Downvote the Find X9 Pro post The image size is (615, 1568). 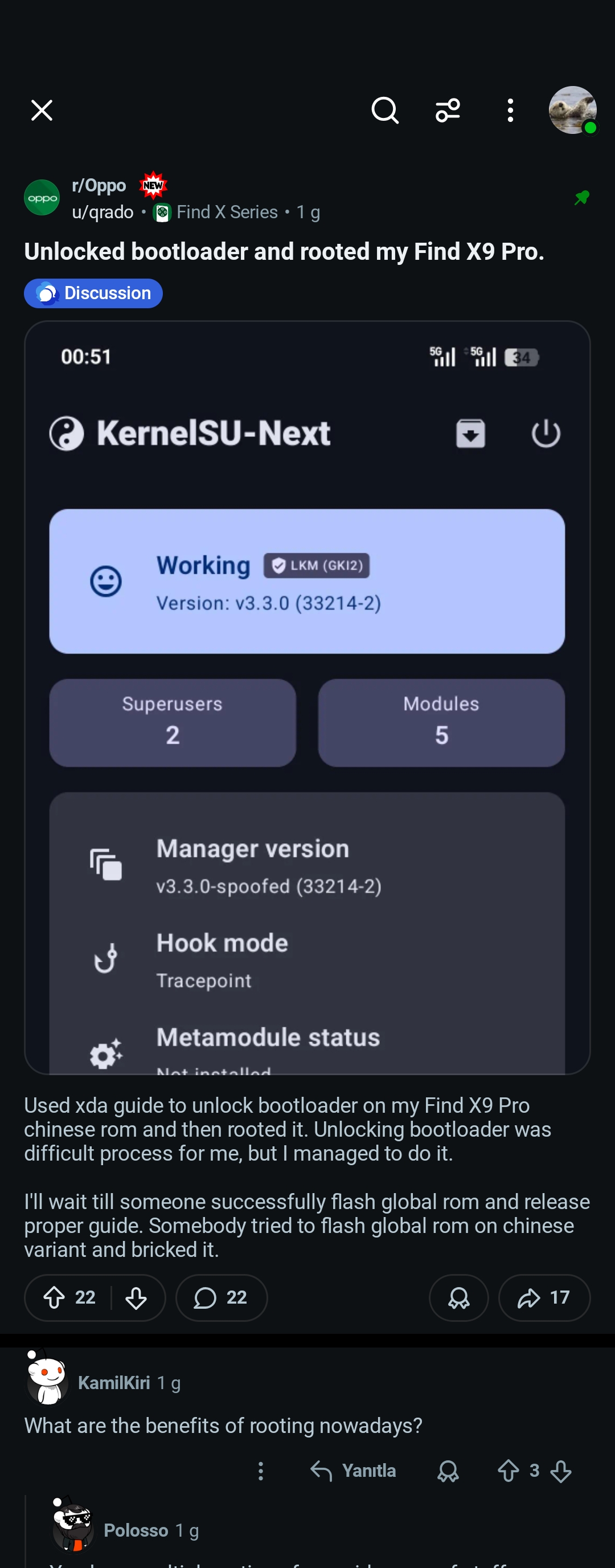[x=136, y=1298]
